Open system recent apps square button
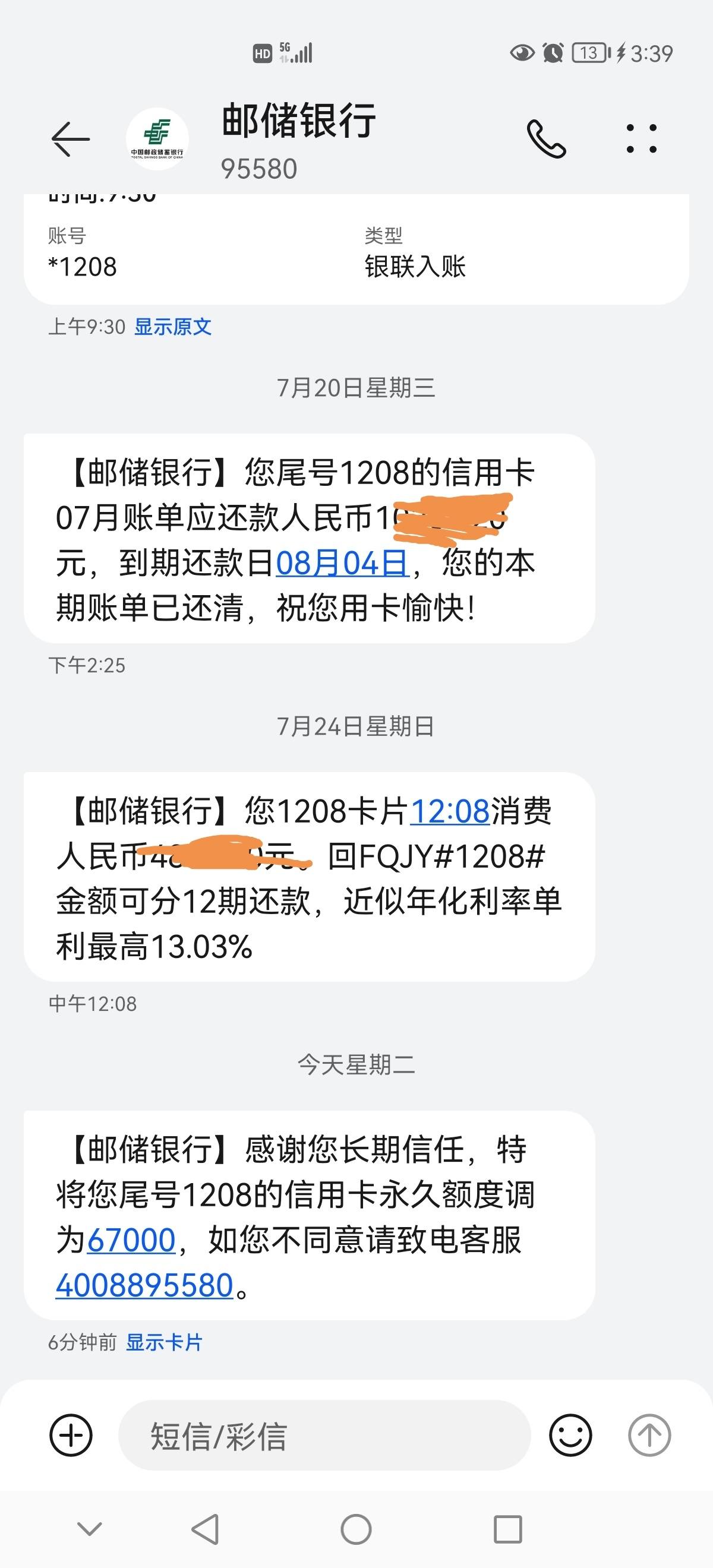Image resolution: width=713 pixels, height=1568 pixels. 508,1529
